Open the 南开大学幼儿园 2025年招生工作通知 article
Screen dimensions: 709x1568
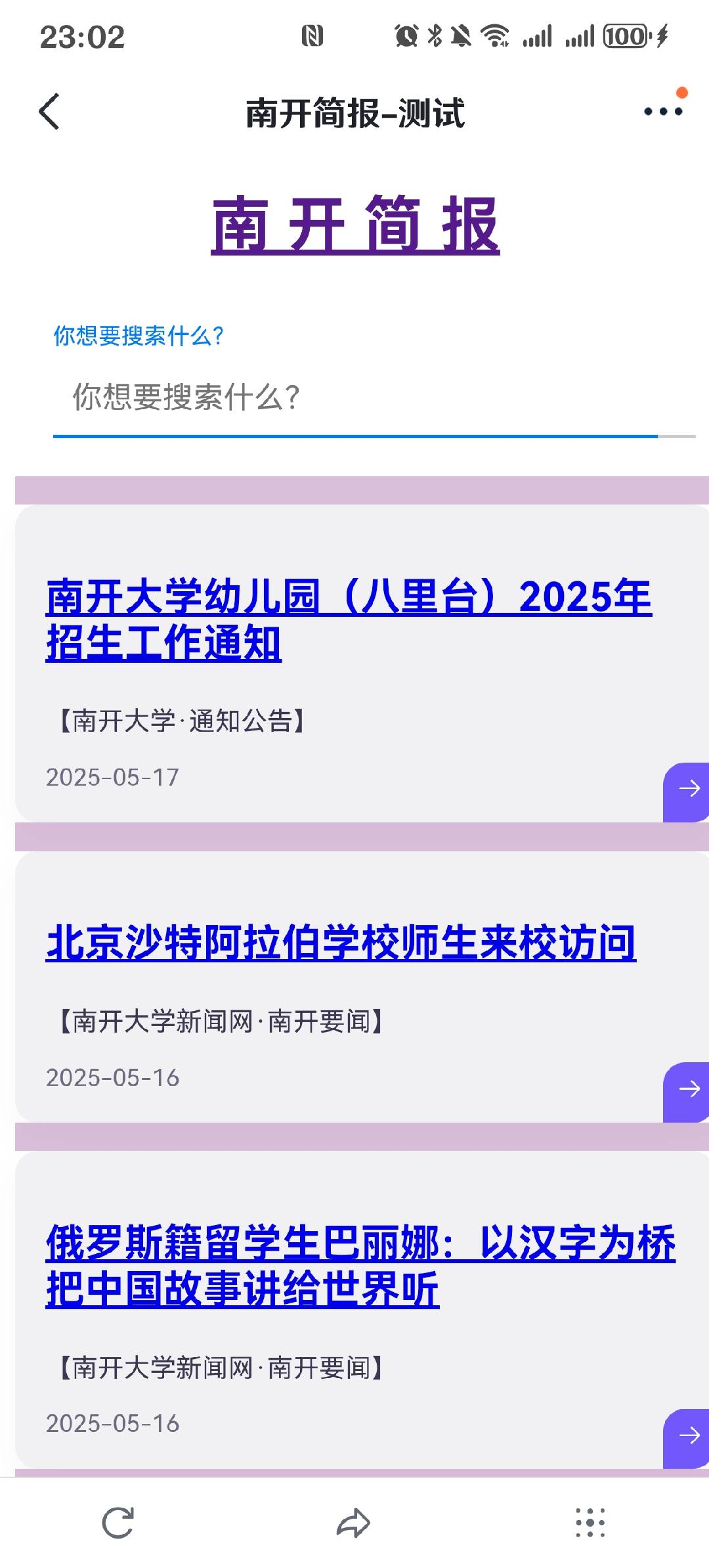348,619
